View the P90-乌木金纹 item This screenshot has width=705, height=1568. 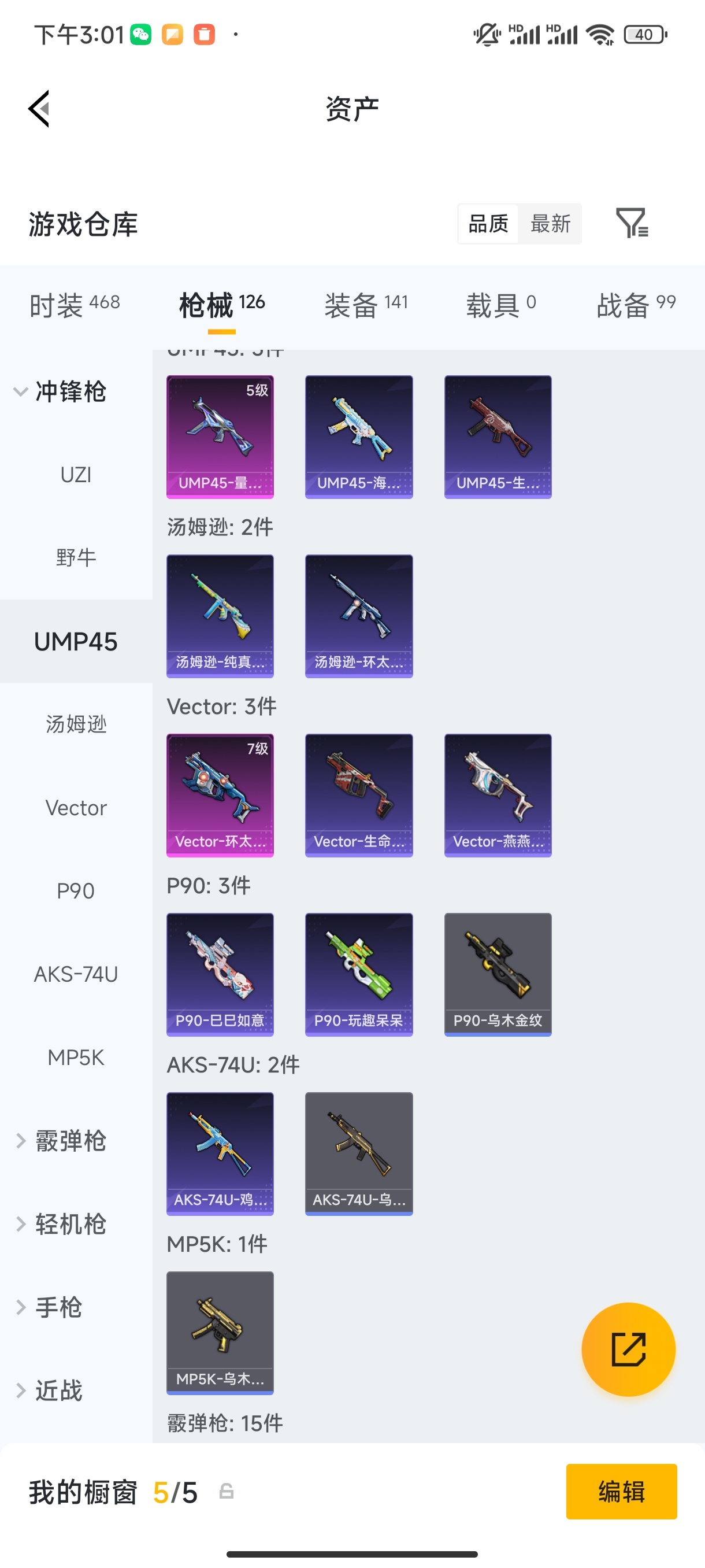tap(498, 974)
